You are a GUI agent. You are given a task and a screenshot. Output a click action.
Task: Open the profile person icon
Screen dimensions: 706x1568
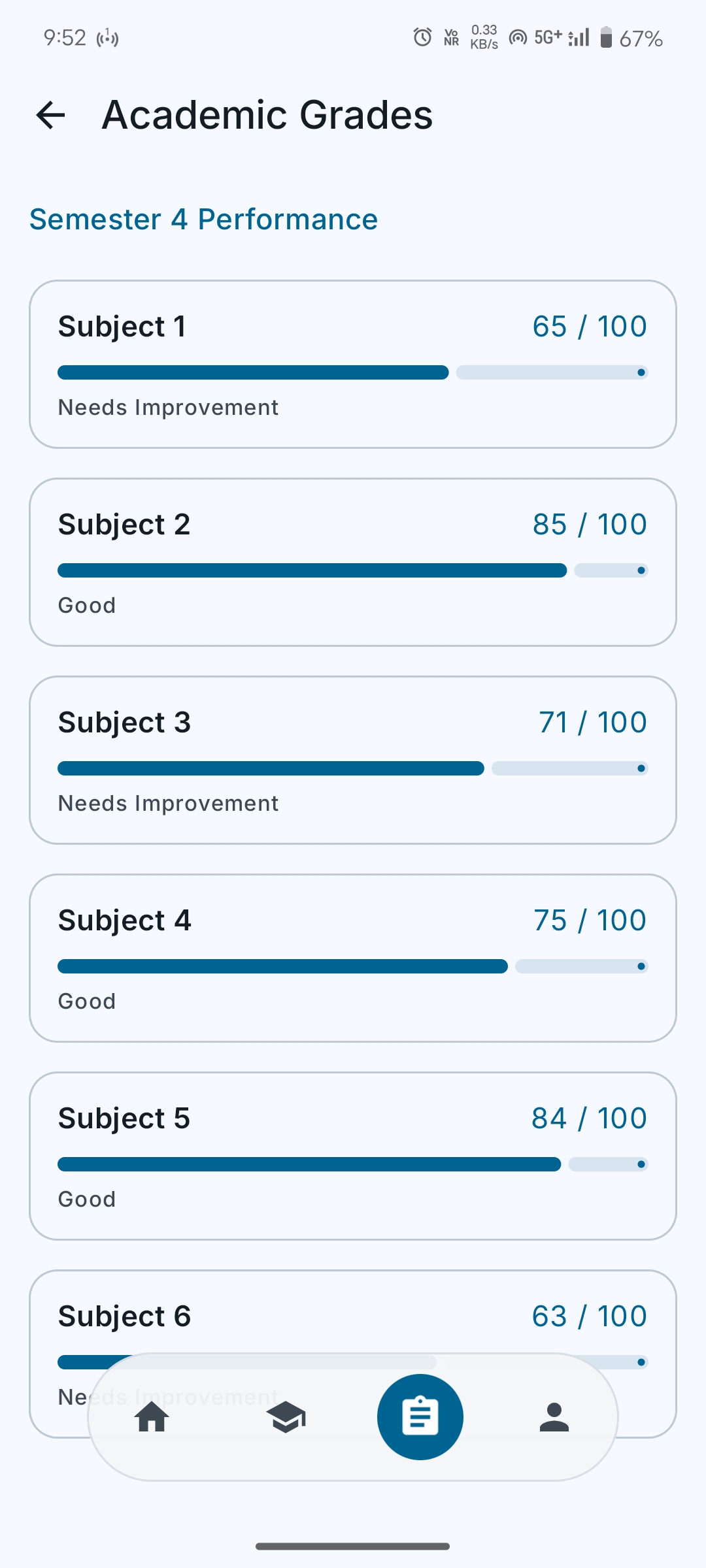coord(554,1418)
